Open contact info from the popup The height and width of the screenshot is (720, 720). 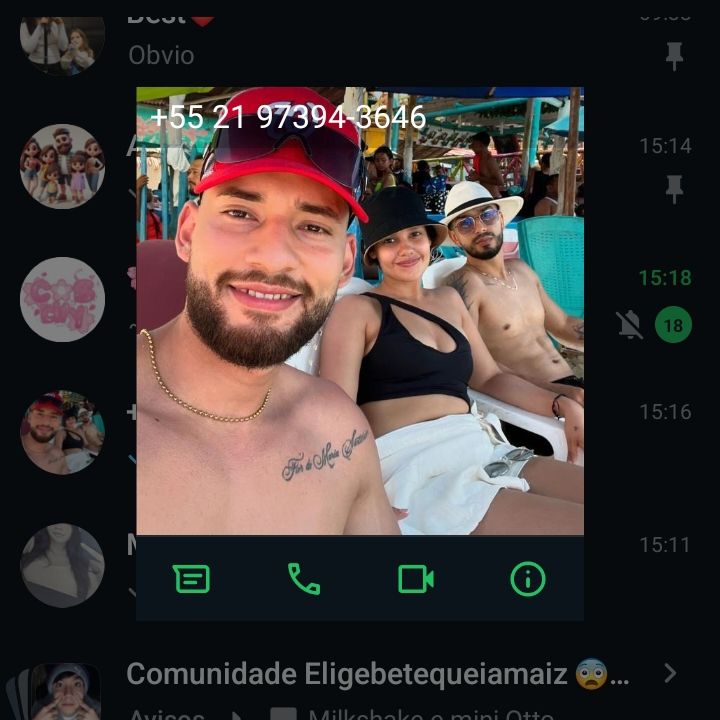pyautogui.click(x=527, y=579)
